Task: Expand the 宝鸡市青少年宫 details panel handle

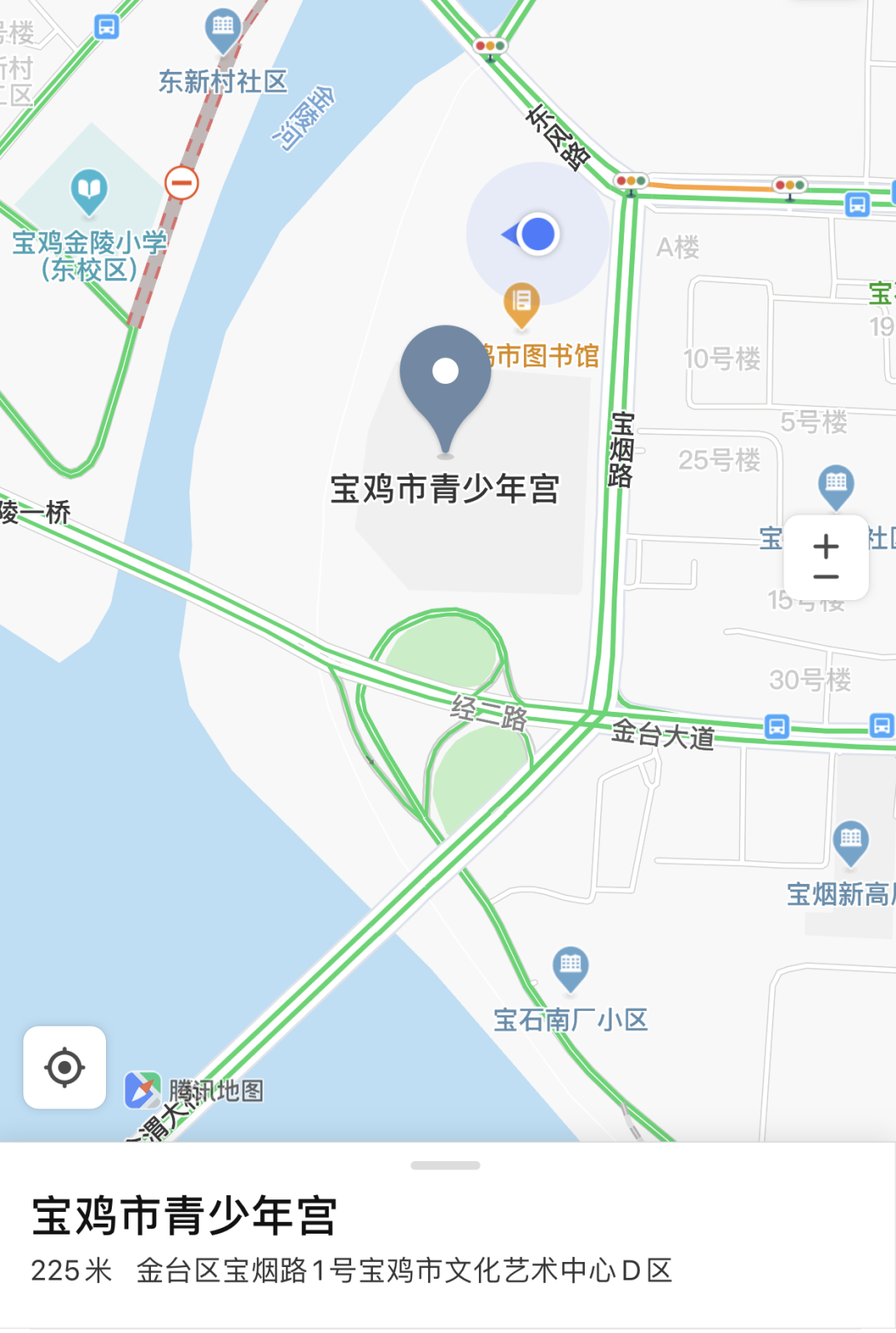Action: (x=445, y=1165)
